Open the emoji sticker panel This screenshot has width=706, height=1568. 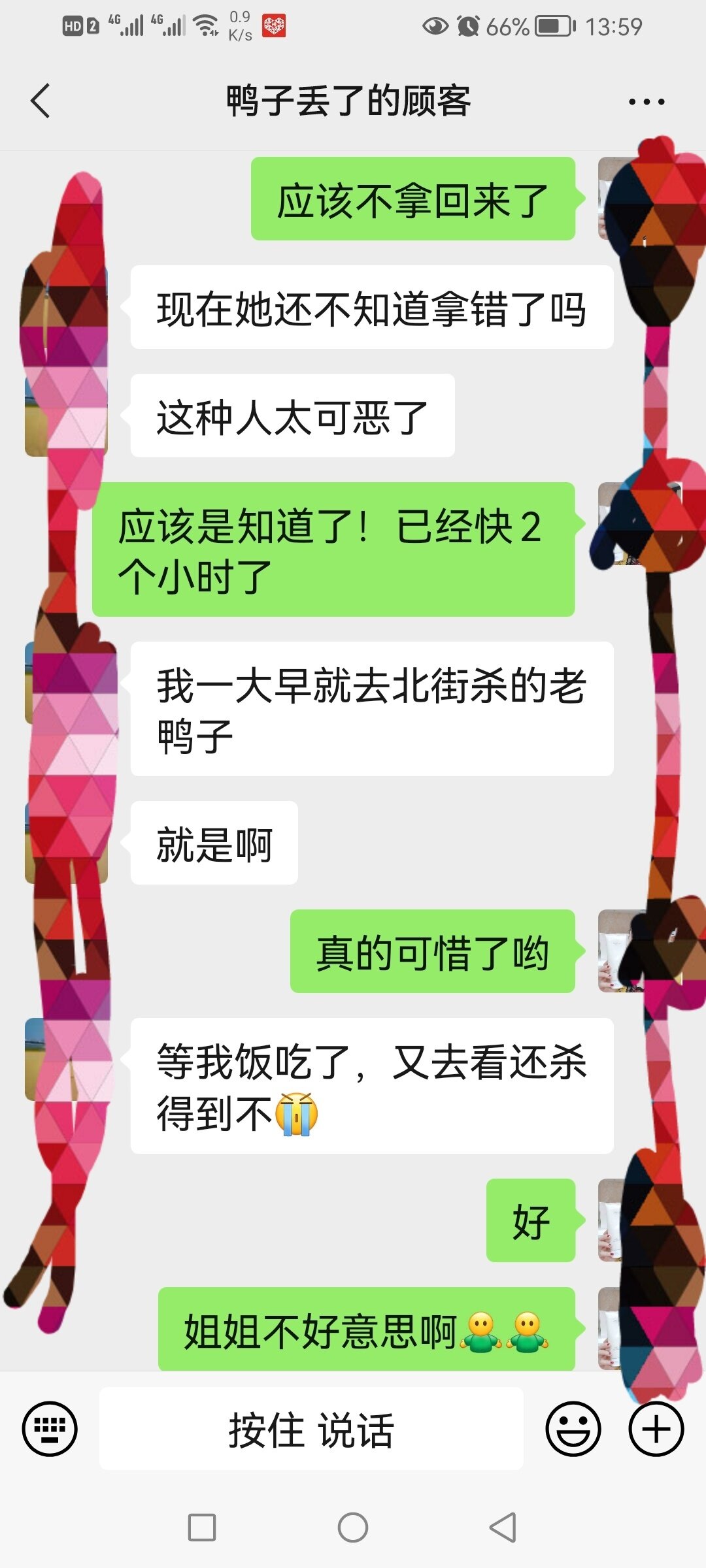[573, 1429]
